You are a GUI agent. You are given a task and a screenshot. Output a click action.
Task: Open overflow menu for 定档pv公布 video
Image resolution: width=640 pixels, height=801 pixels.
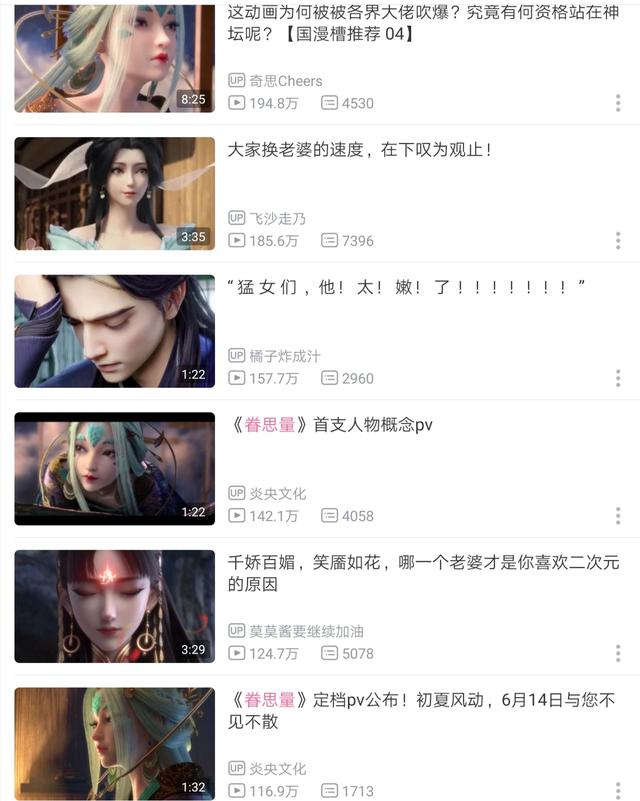click(x=619, y=791)
